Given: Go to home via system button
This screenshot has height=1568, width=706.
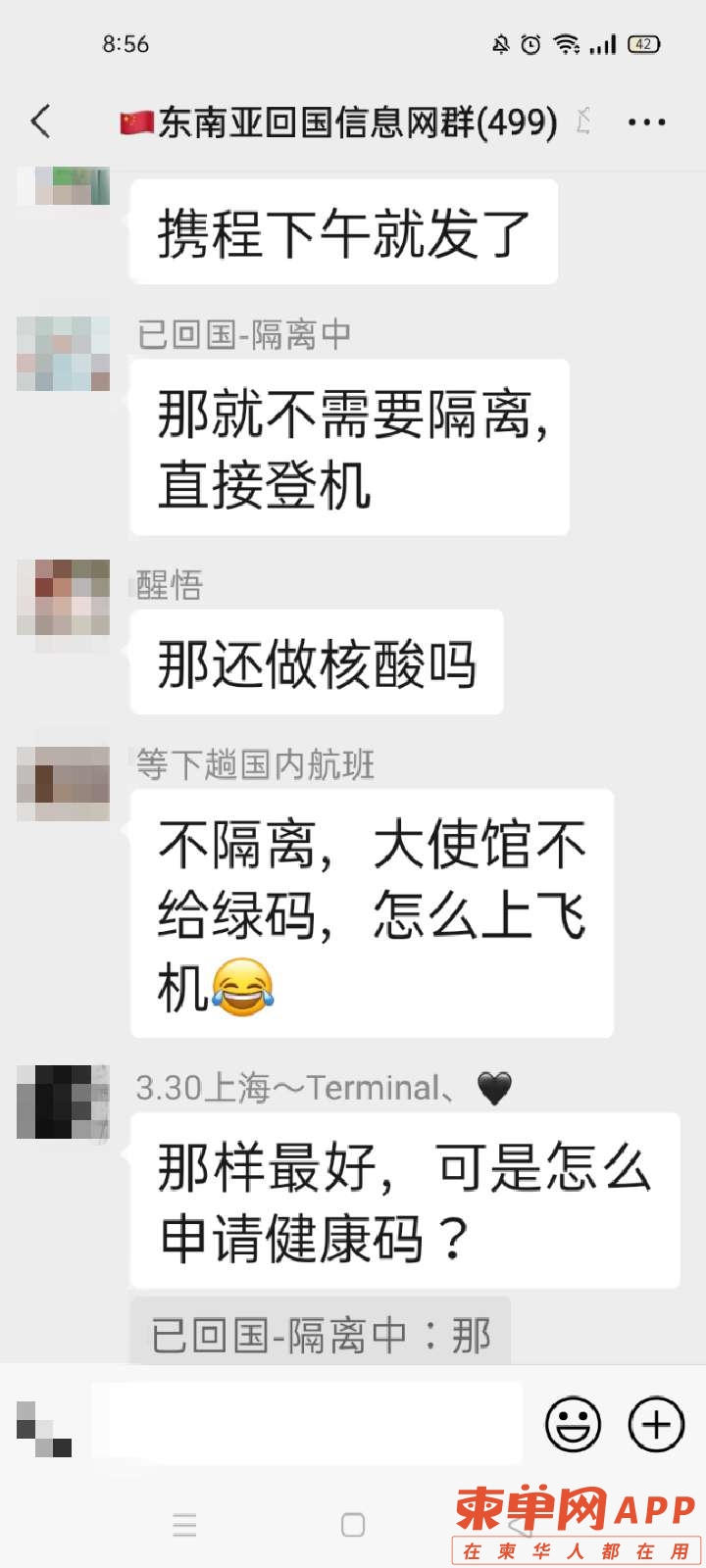Looking at the screenshot, I should tap(353, 1525).
